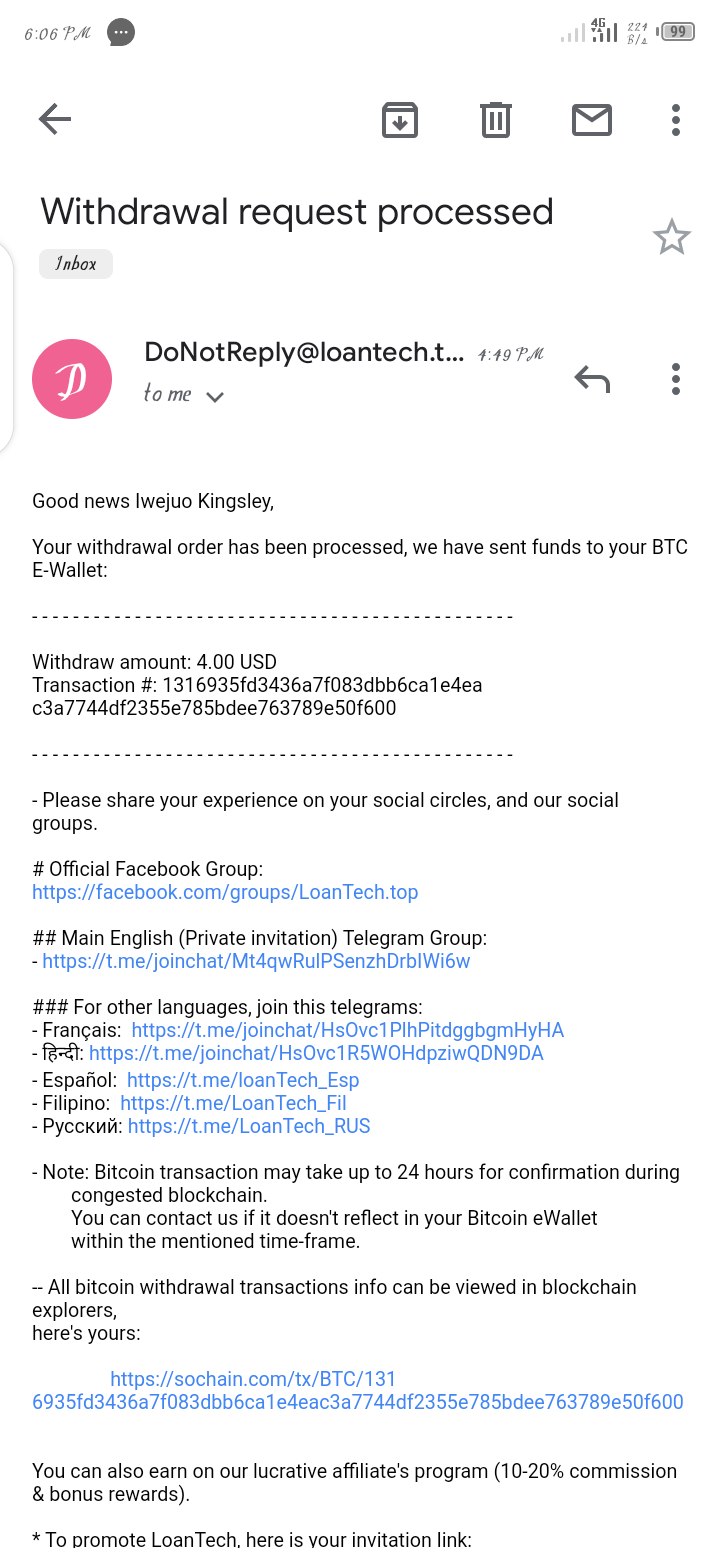720x1548 pixels.
Task: Open the Français Telegram link
Action: click(348, 1030)
